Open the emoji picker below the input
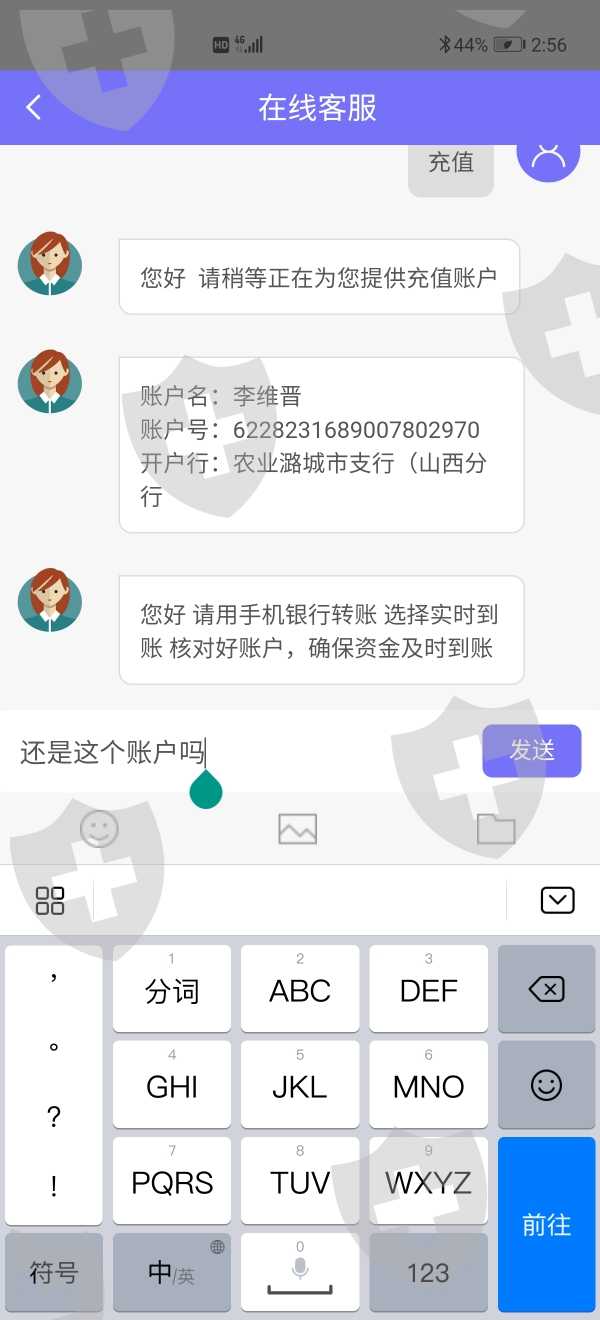This screenshot has width=600, height=1320. pos(99,829)
